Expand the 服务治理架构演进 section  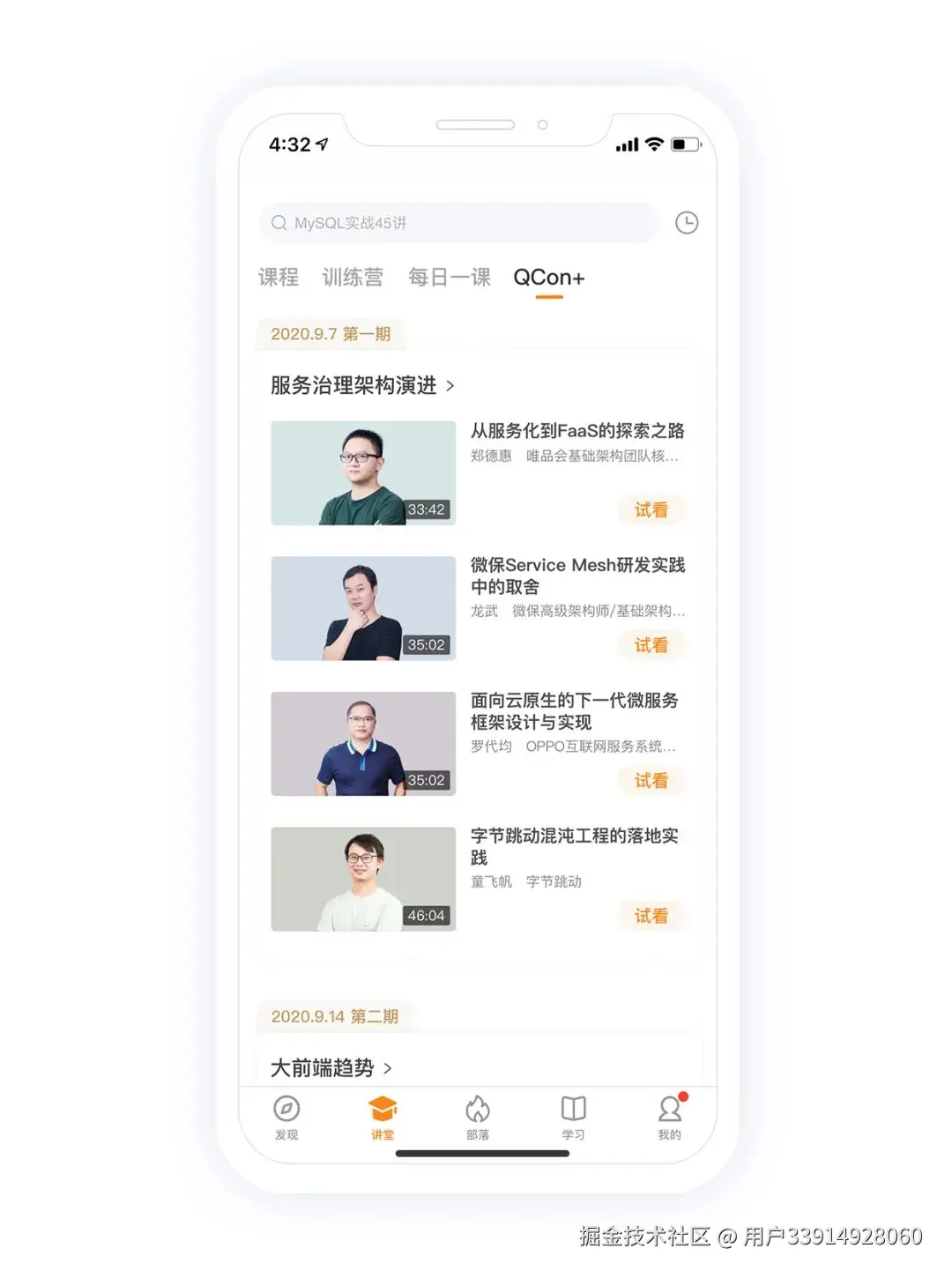(x=362, y=386)
